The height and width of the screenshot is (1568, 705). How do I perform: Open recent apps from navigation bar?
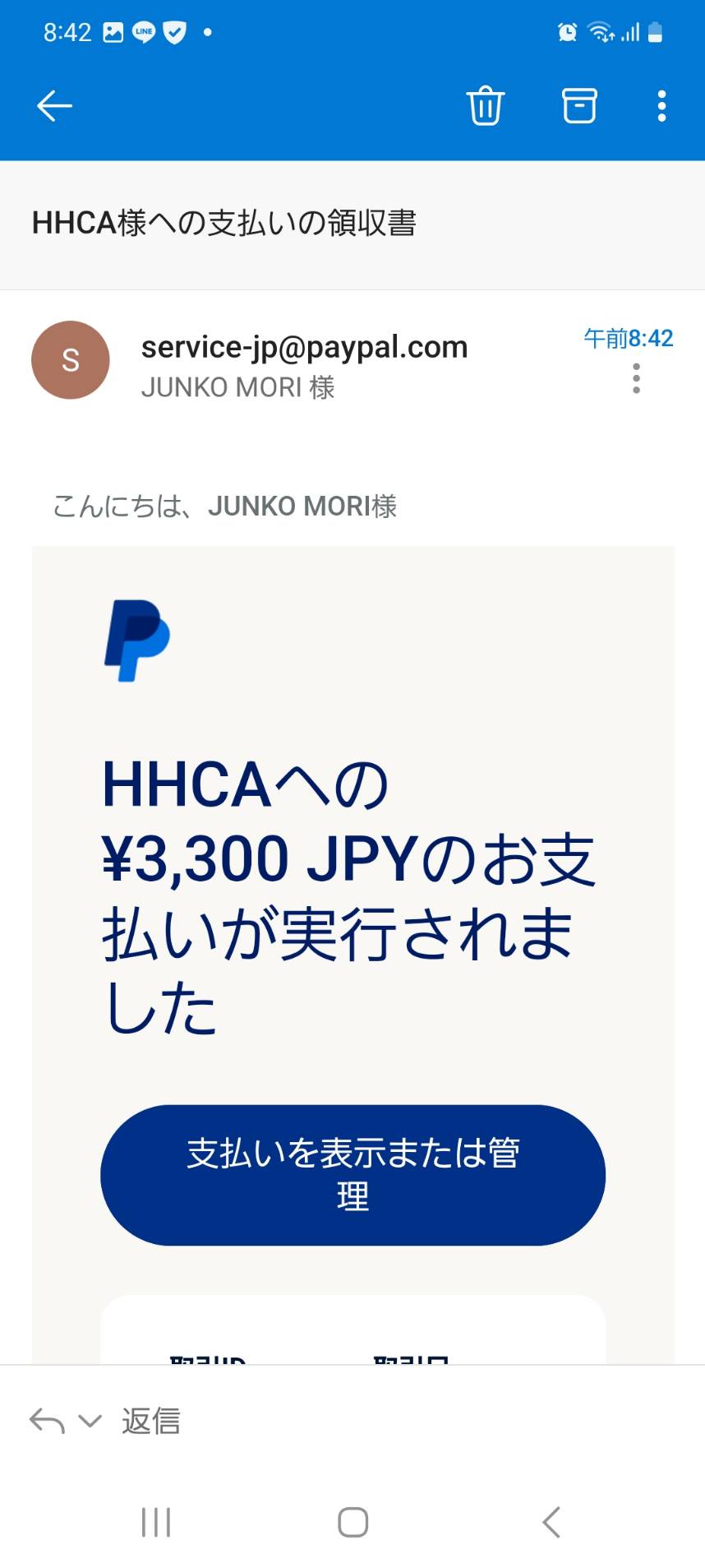pos(156,1522)
